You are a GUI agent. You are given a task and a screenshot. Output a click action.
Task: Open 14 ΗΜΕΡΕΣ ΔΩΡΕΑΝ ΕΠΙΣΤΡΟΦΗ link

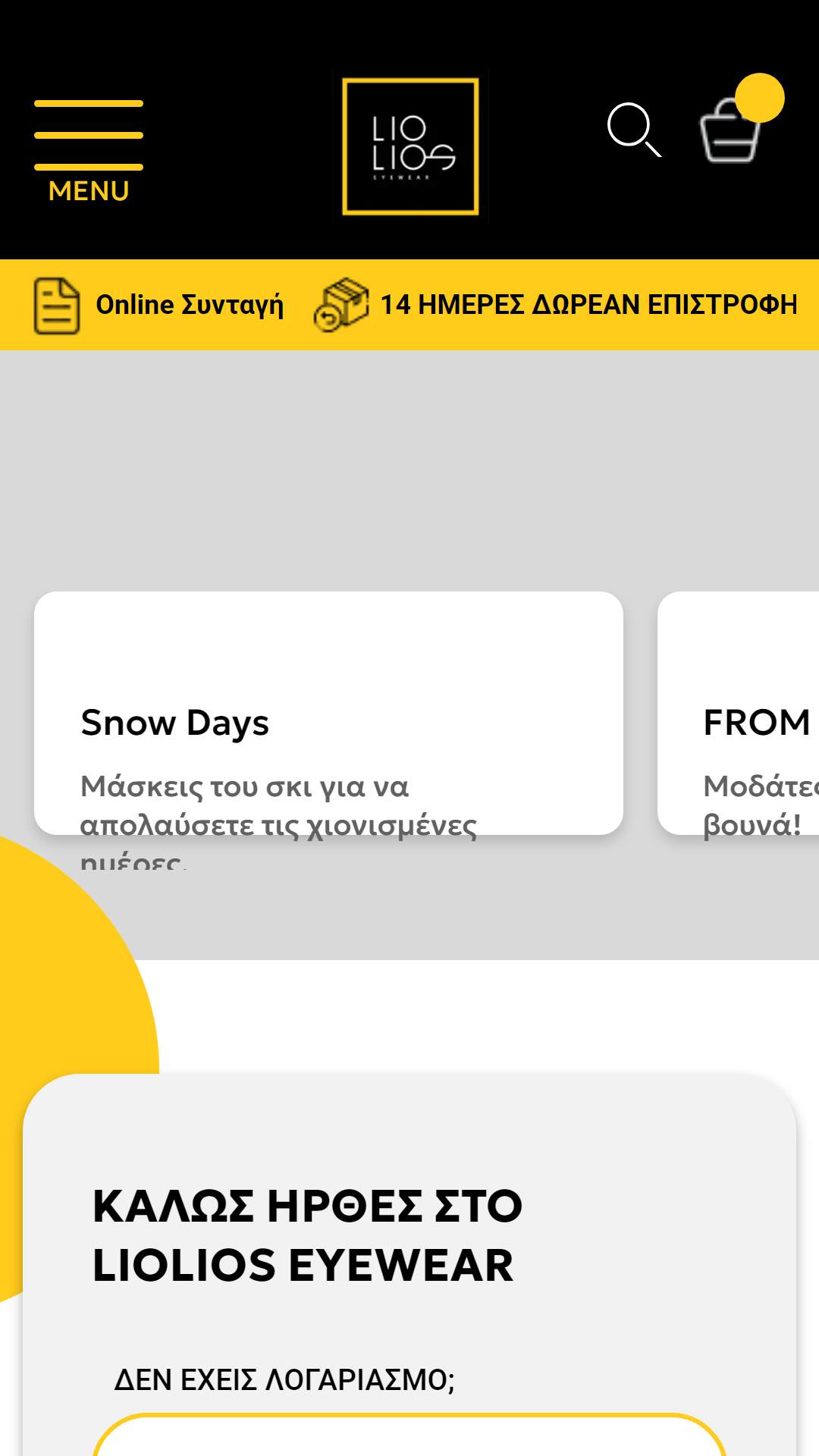click(556, 305)
